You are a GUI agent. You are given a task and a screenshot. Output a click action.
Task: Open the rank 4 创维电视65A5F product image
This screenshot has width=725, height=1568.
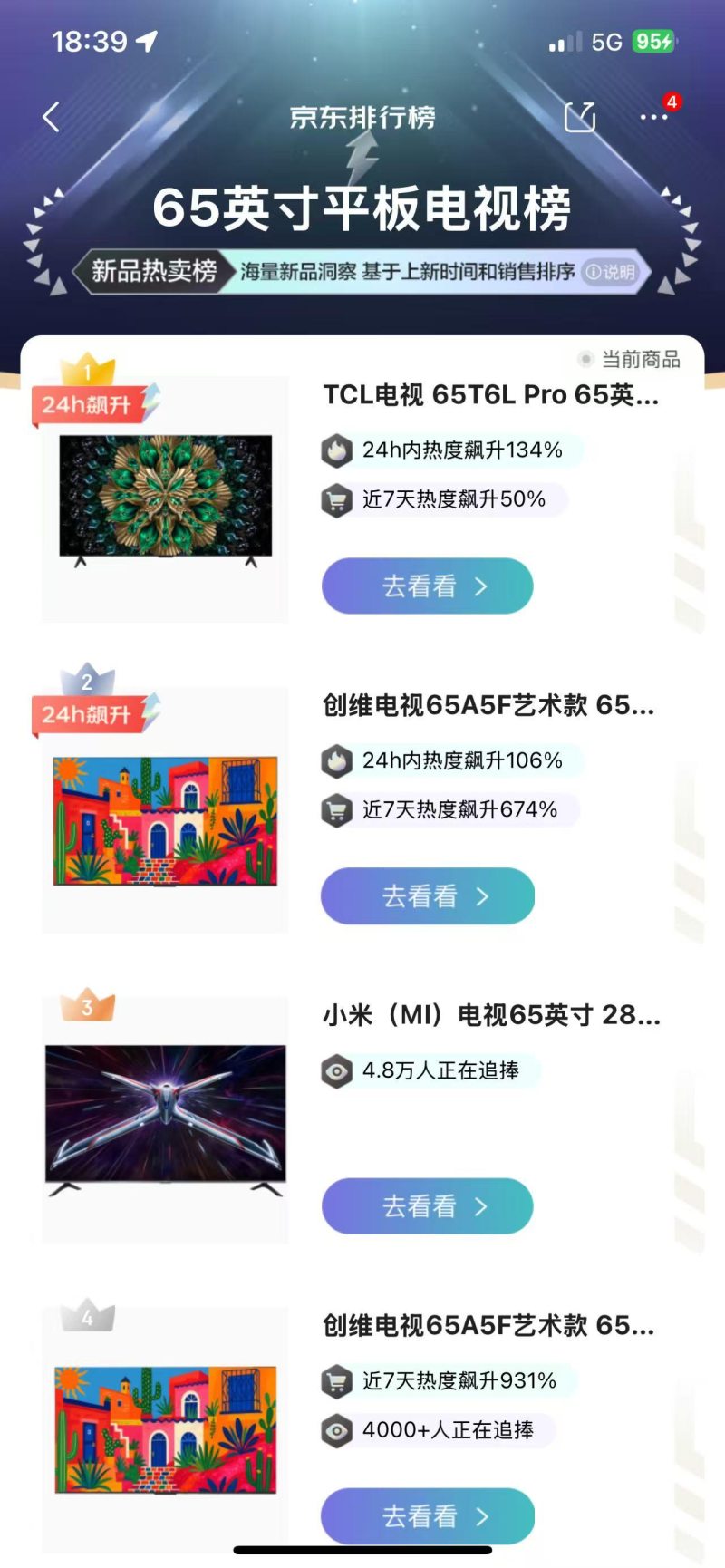pyautogui.click(x=165, y=1429)
